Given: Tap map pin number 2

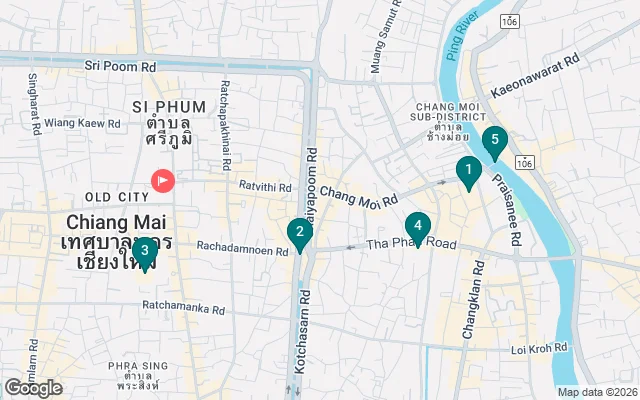Looking at the screenshot, I should click(x=298, y=233).
